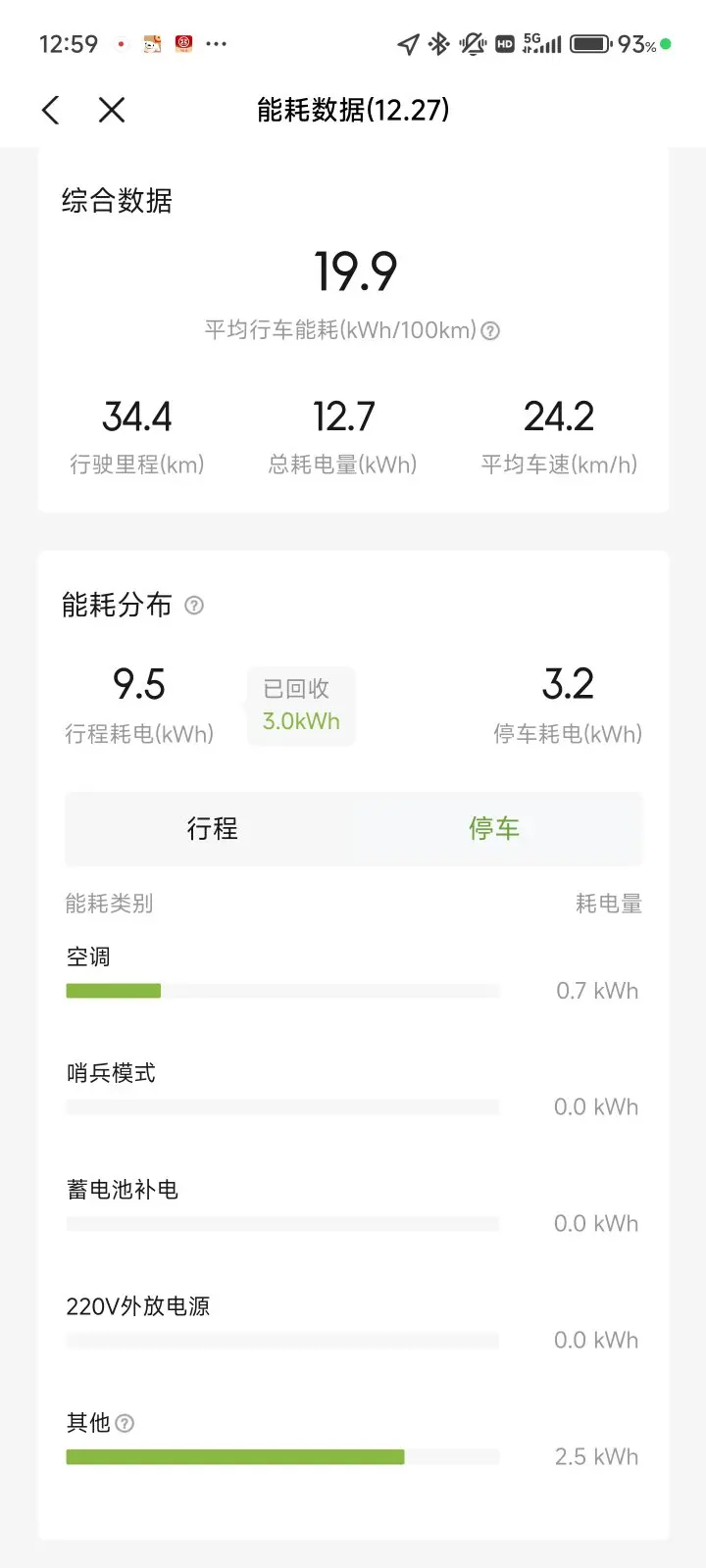This screenshot has width=706, height=1568.
Task: Open help icon next to 能耗分布
Action: [x=194, y=606]
